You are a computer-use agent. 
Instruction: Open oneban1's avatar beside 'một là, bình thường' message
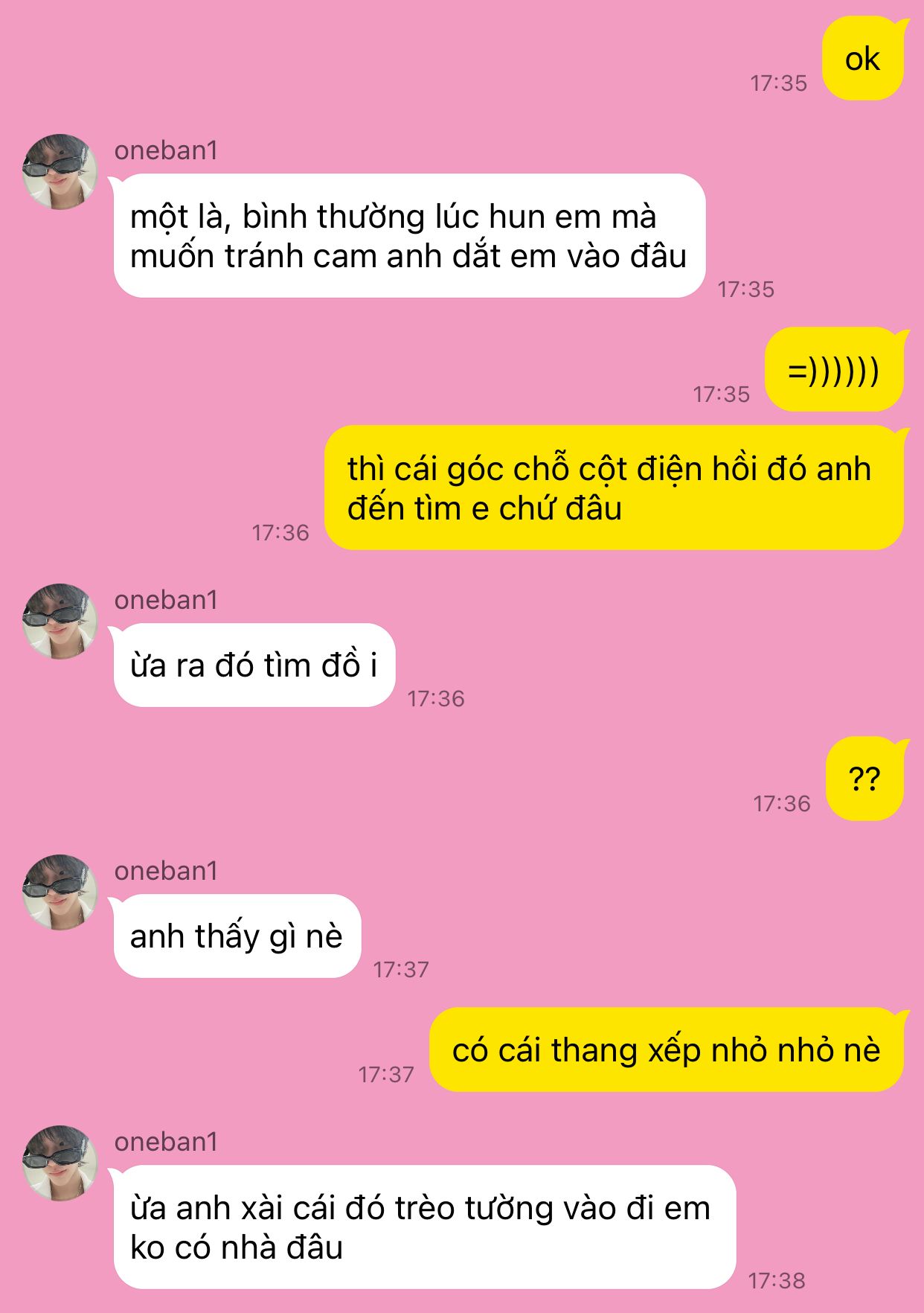click(60, 172)
